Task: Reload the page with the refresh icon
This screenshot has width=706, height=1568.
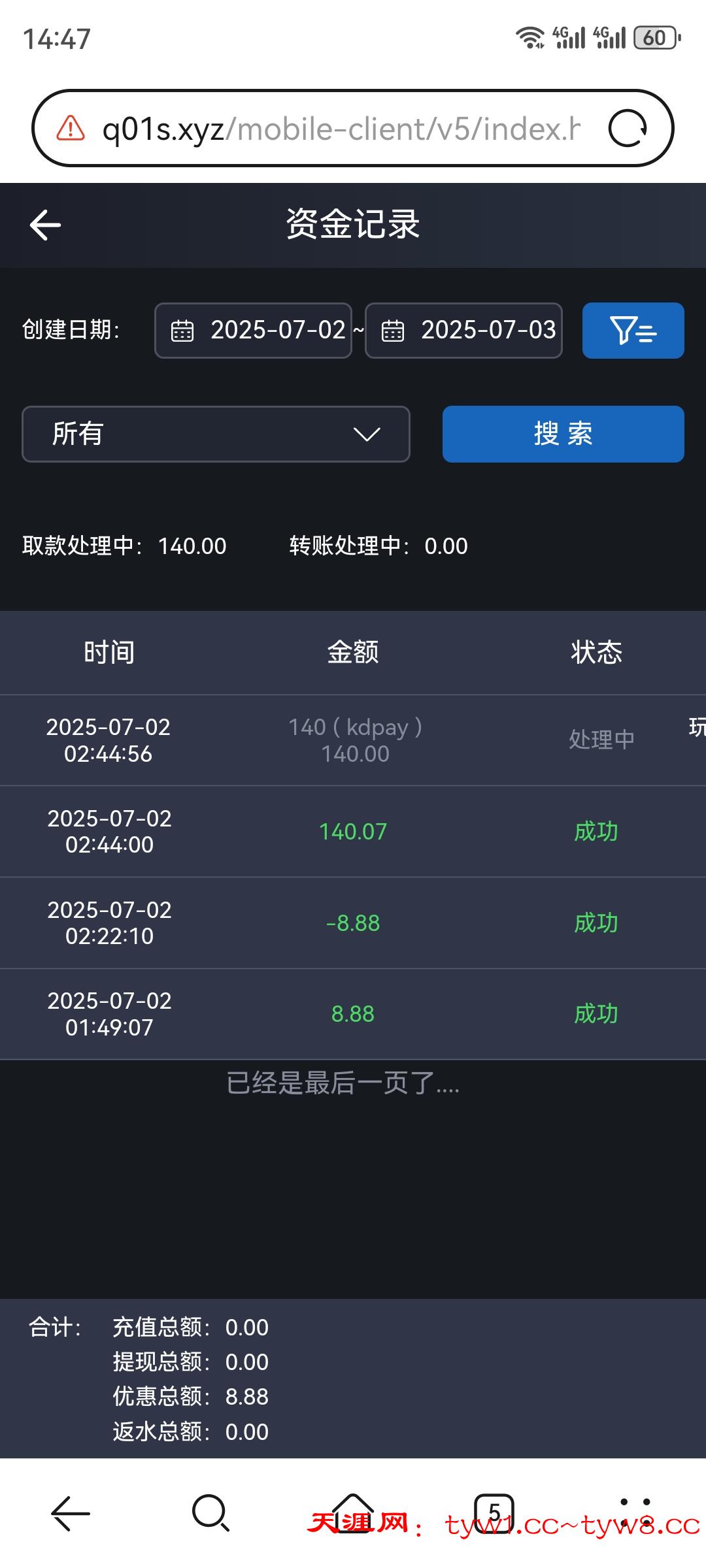Action: tap(627, 129)
